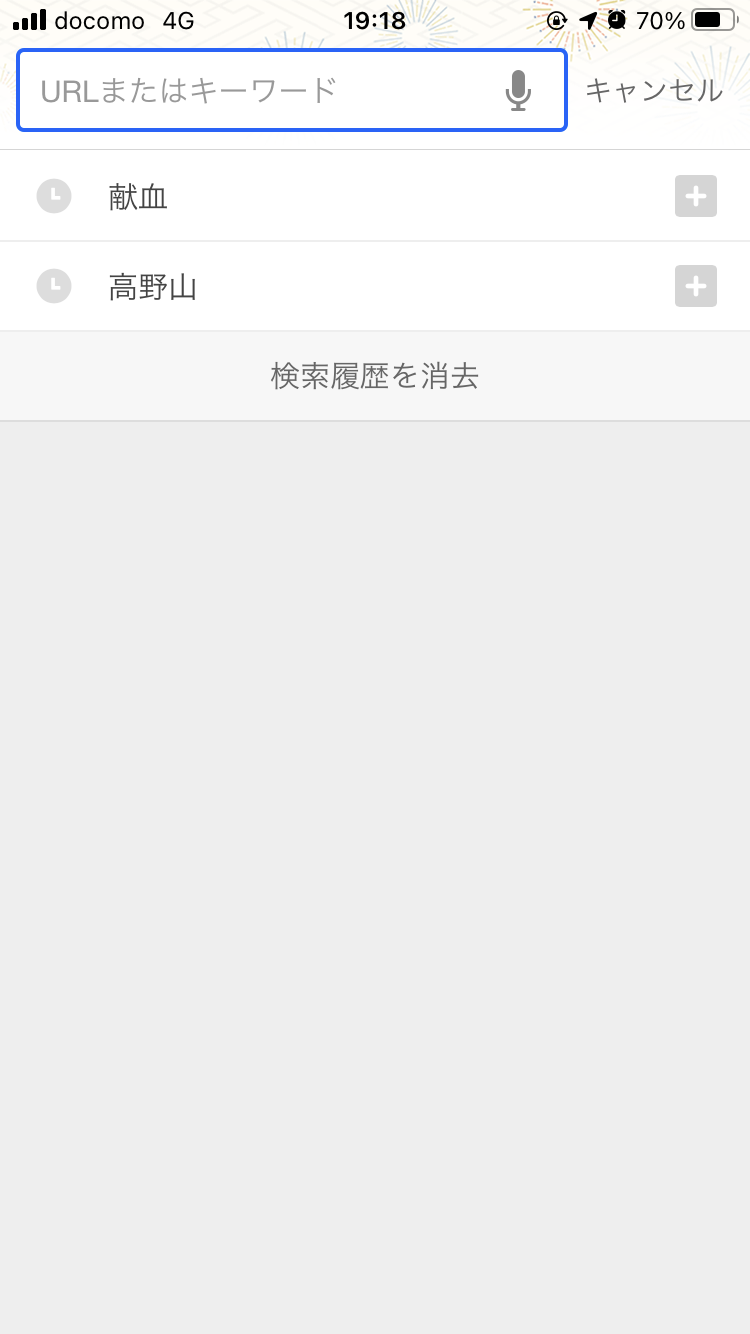Tap the microphone icon for voice search

click(518, 90)
